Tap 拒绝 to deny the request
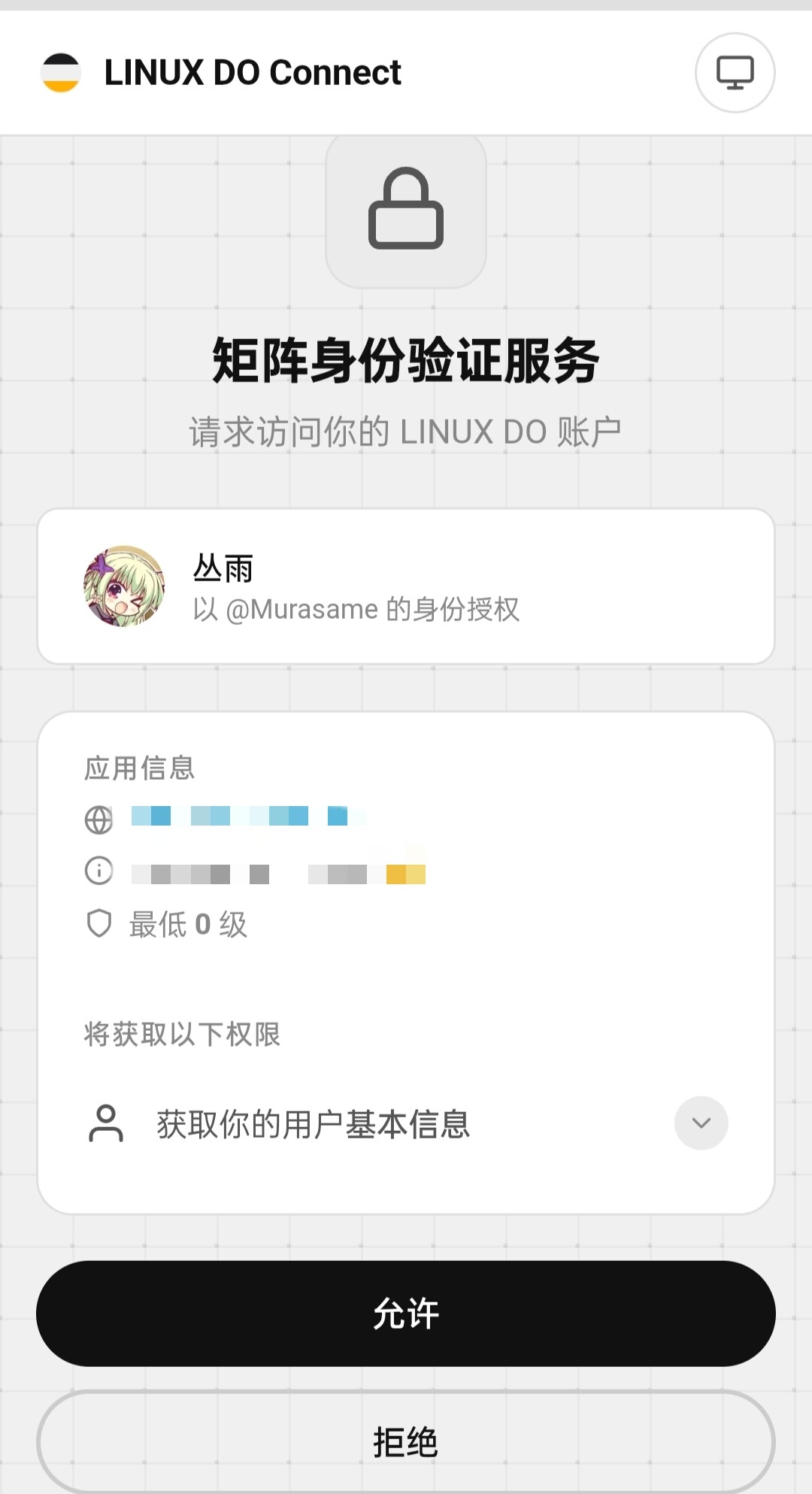Viewport: 812px width, 1494px height. pyautogui.click(x=406, y=1441)
